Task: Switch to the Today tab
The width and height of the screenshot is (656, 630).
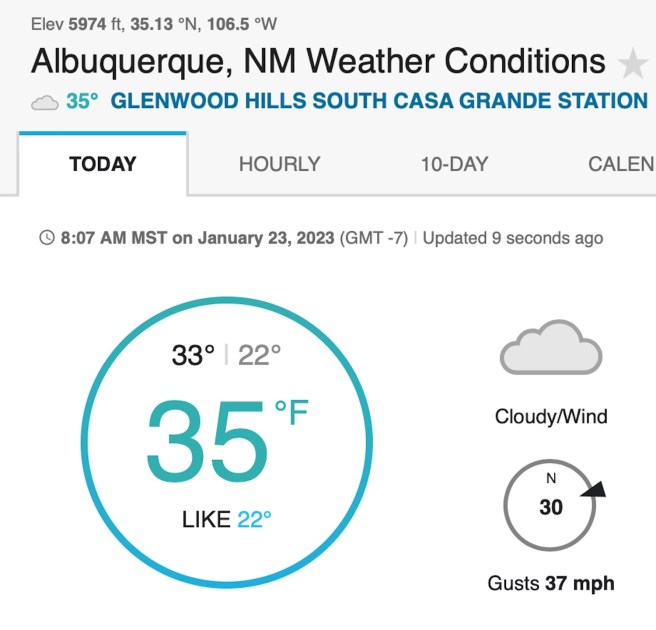Action: 103,165
